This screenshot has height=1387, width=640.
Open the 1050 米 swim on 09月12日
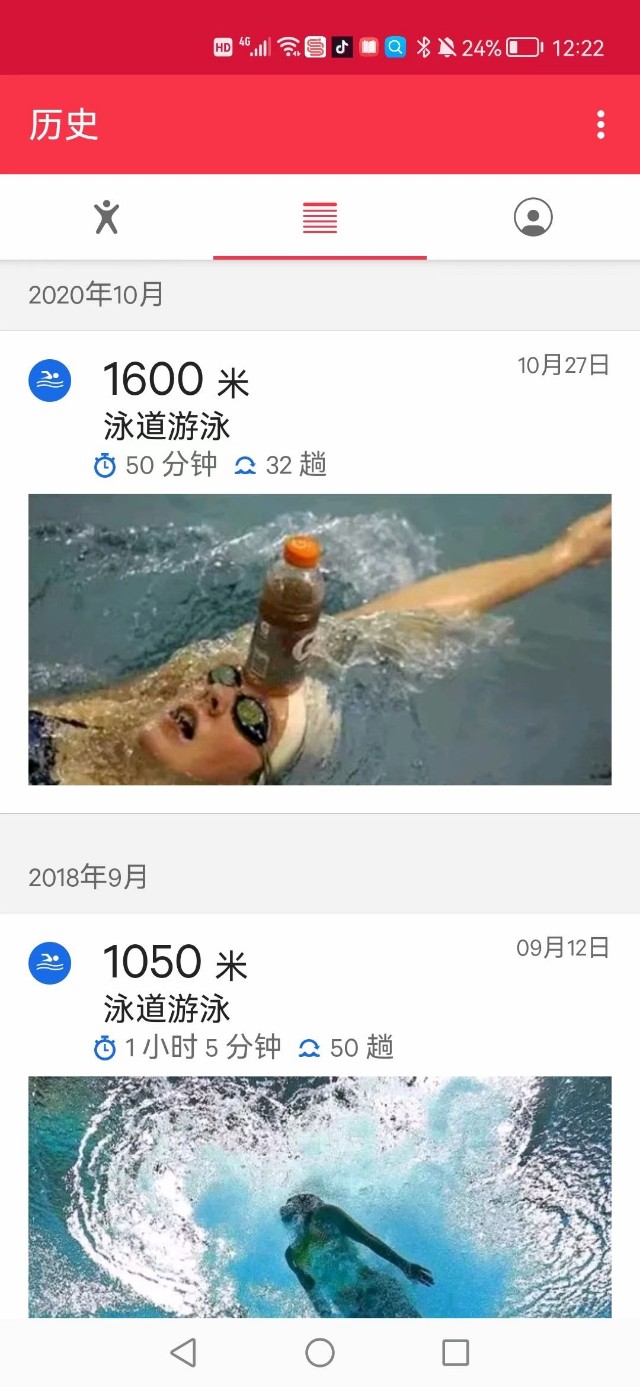[320, 1003]
